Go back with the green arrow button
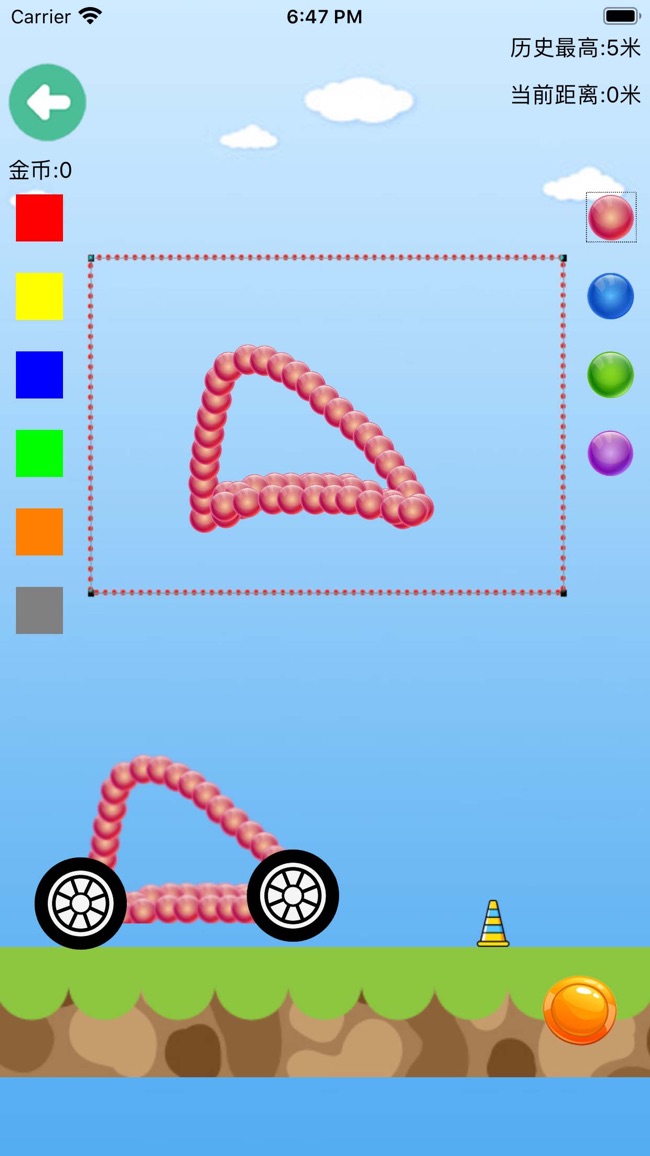 pos(47,102)
